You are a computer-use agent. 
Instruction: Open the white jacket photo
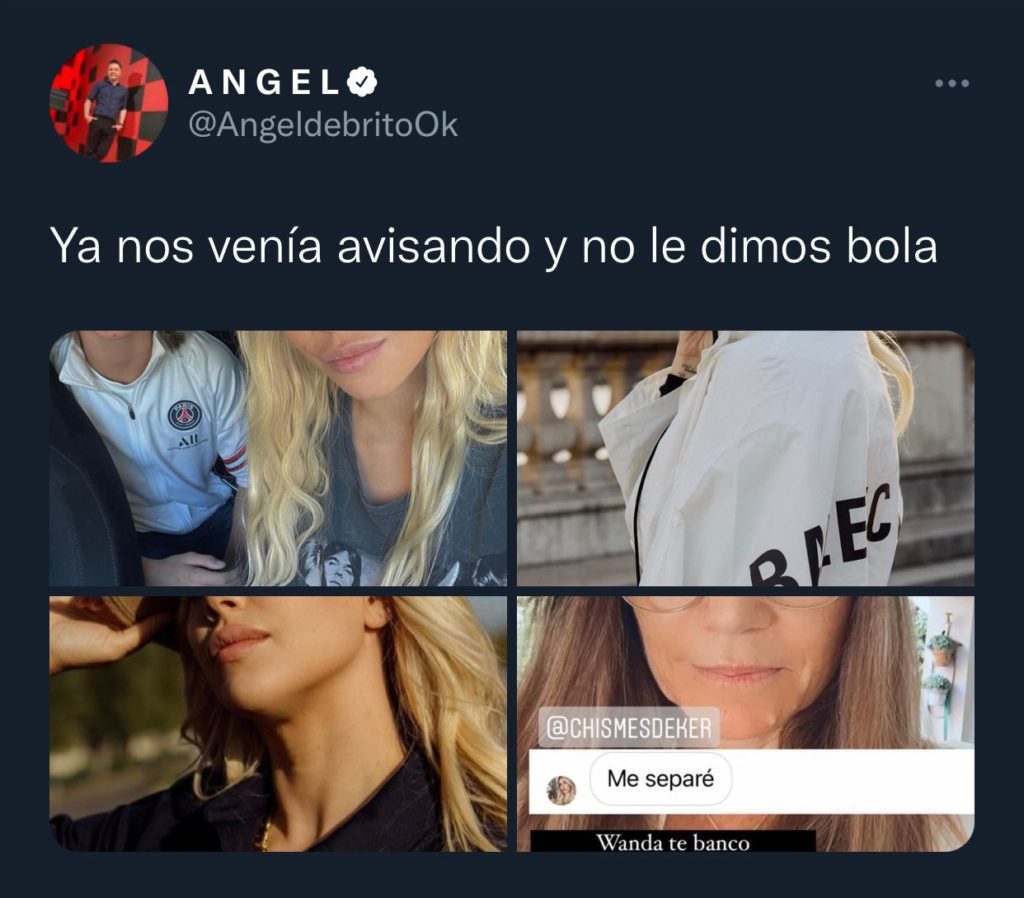[x=745, y=458]
